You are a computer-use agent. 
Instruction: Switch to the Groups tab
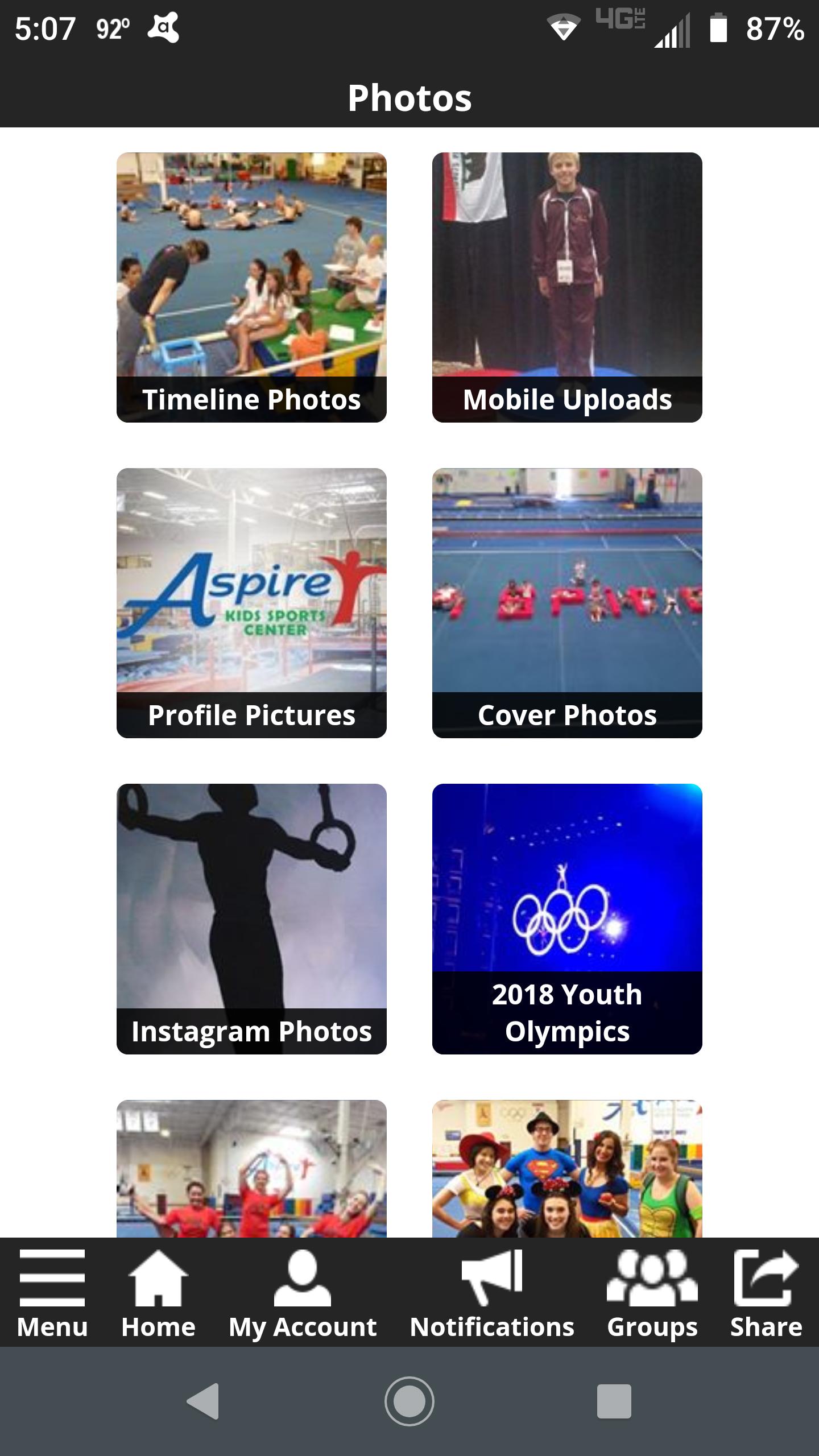[652, 1293]
